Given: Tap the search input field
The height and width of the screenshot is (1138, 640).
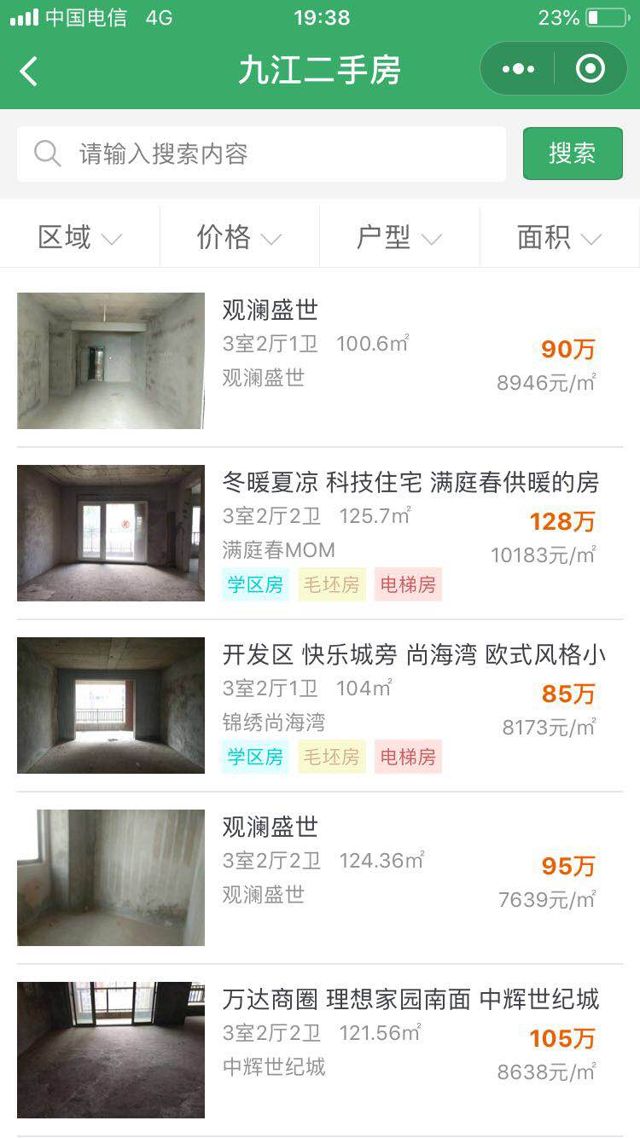Looking at the screenshot, I should (262, 154).
